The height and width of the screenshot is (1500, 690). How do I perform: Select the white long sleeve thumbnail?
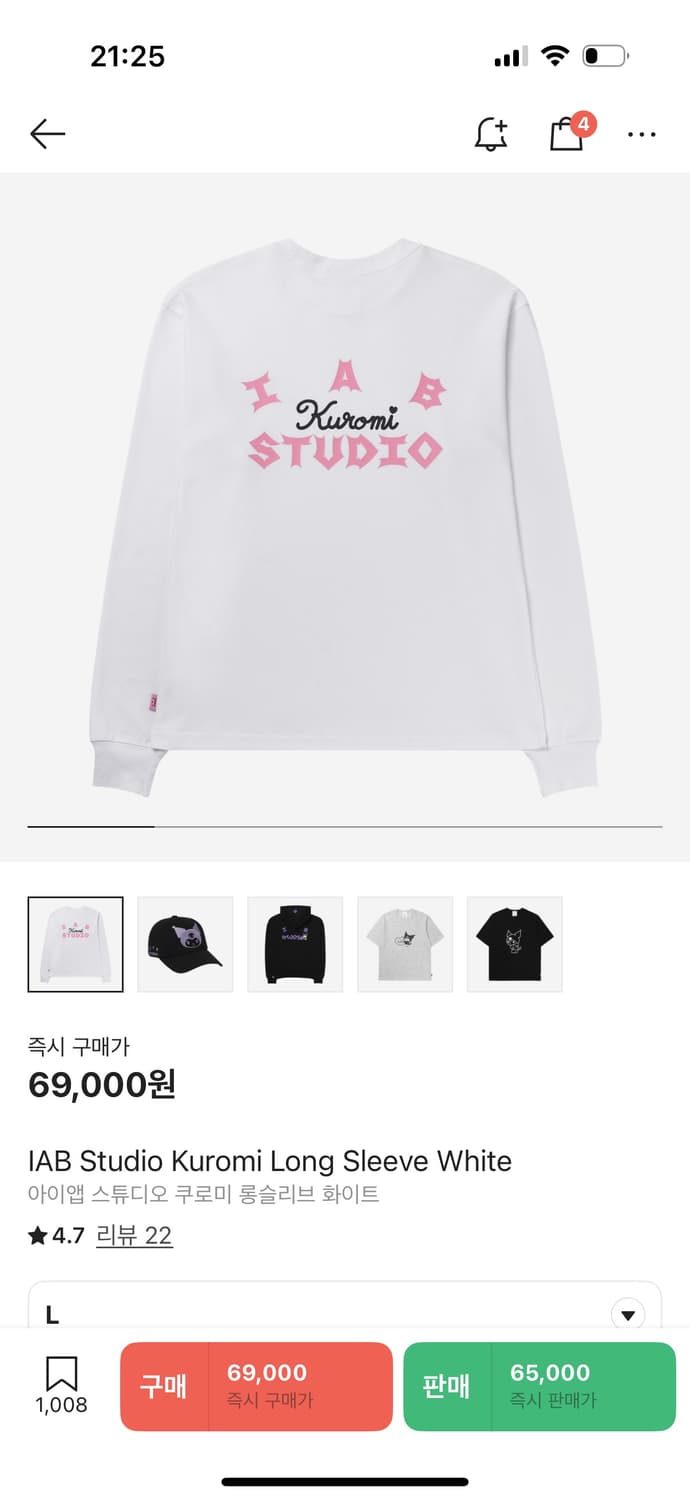76,944
